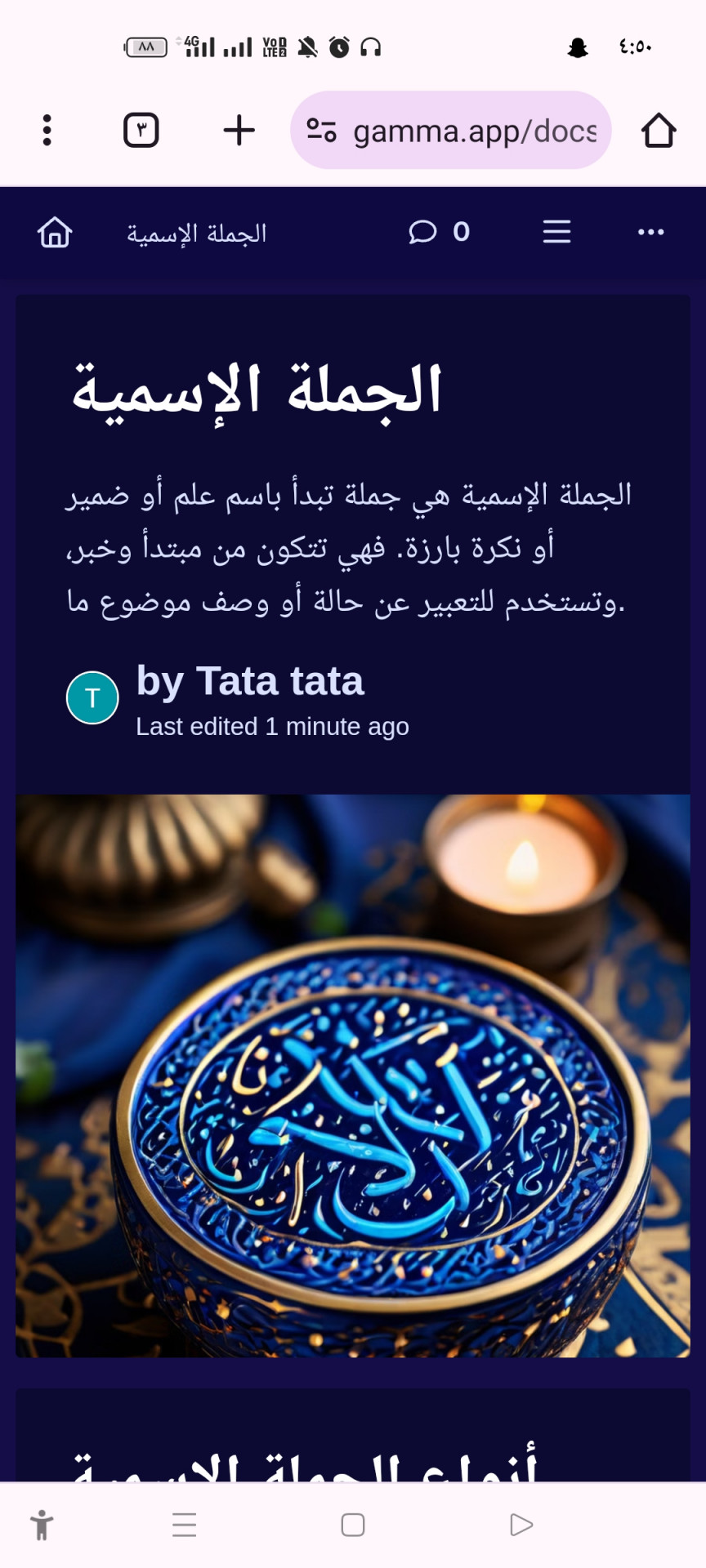The image size is (706, 1568).
Task: Open the comments bubble
Action: tap(423, 233)
